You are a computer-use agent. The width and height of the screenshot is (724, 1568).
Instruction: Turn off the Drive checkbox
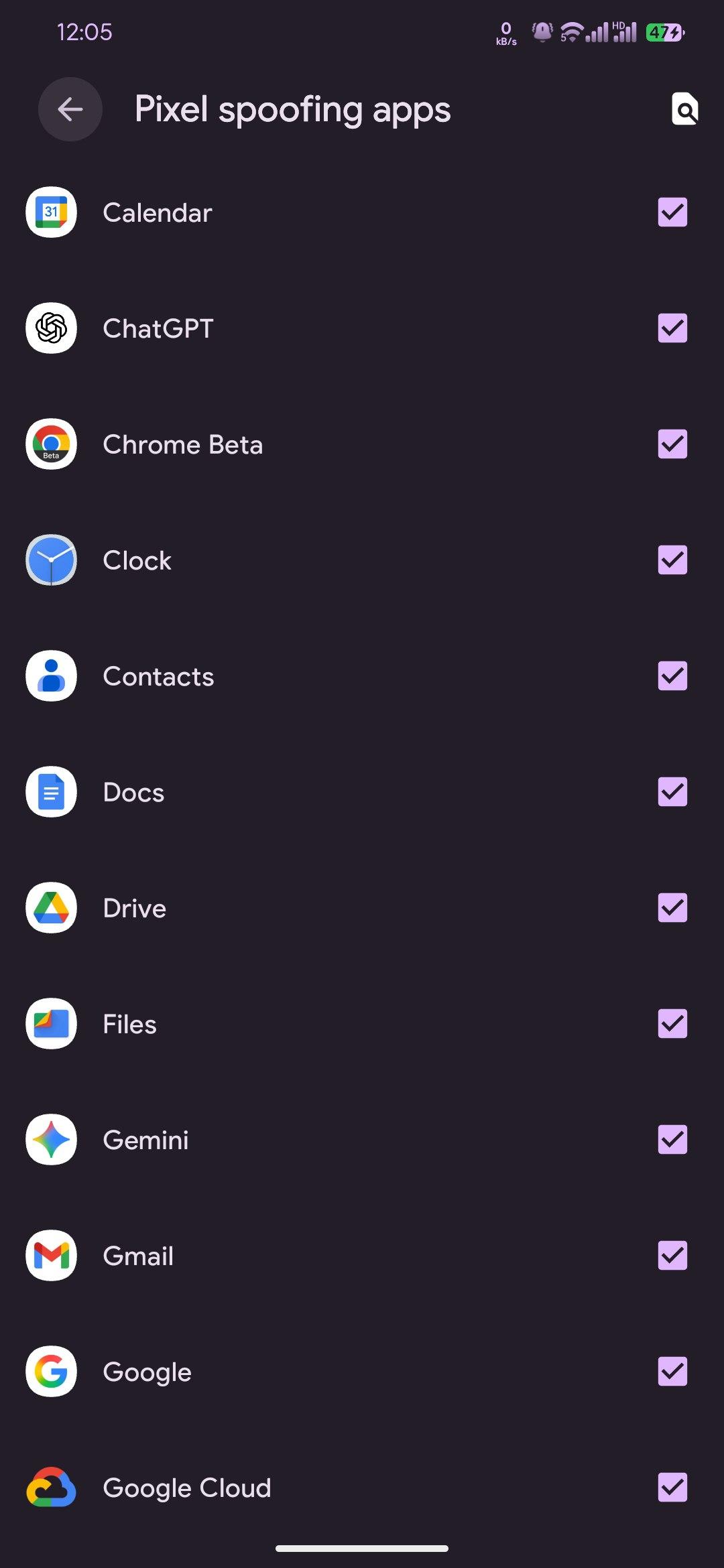coord(672,908)
